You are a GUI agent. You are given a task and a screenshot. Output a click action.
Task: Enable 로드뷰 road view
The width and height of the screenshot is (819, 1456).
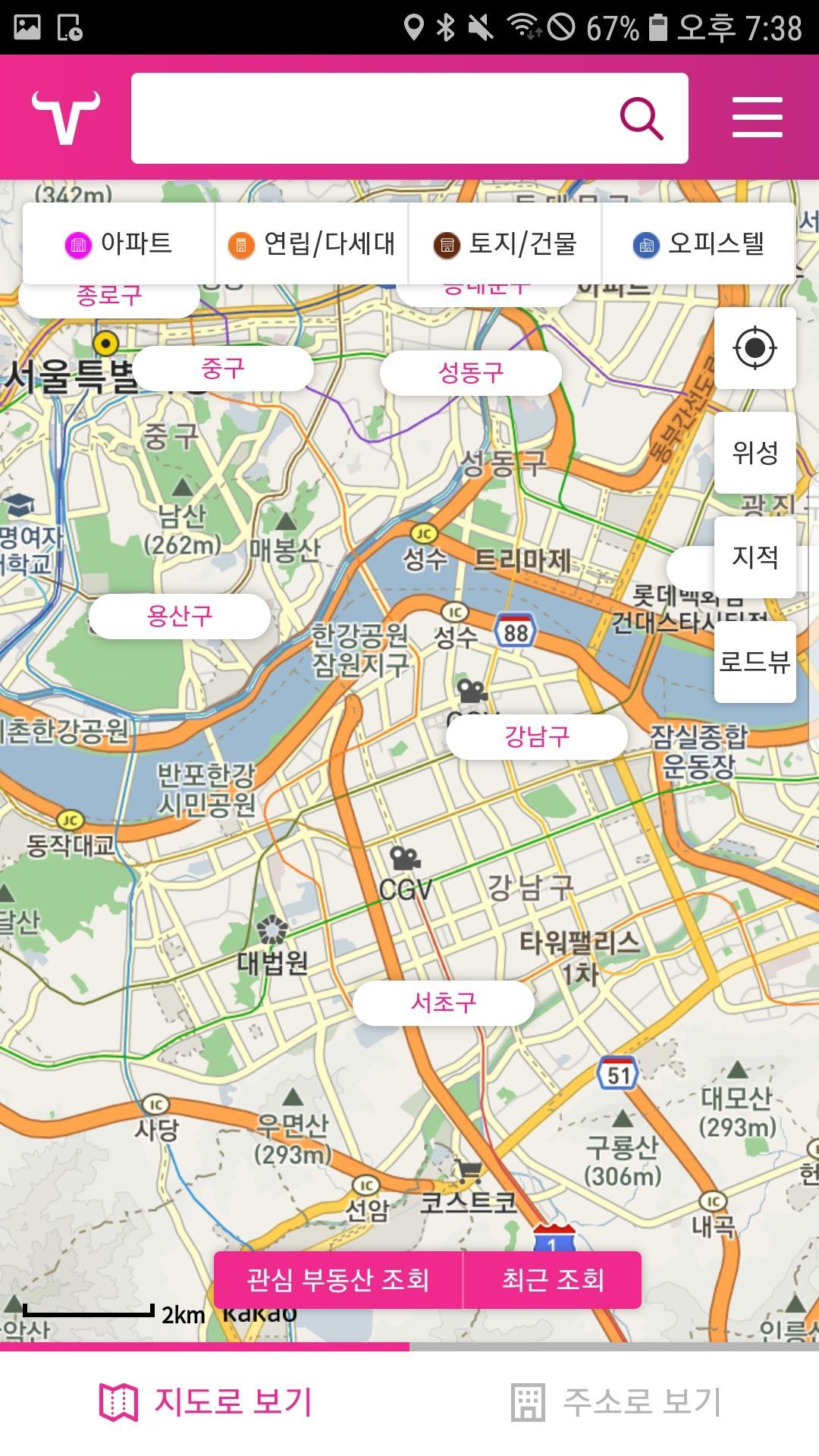pos(755,662)
